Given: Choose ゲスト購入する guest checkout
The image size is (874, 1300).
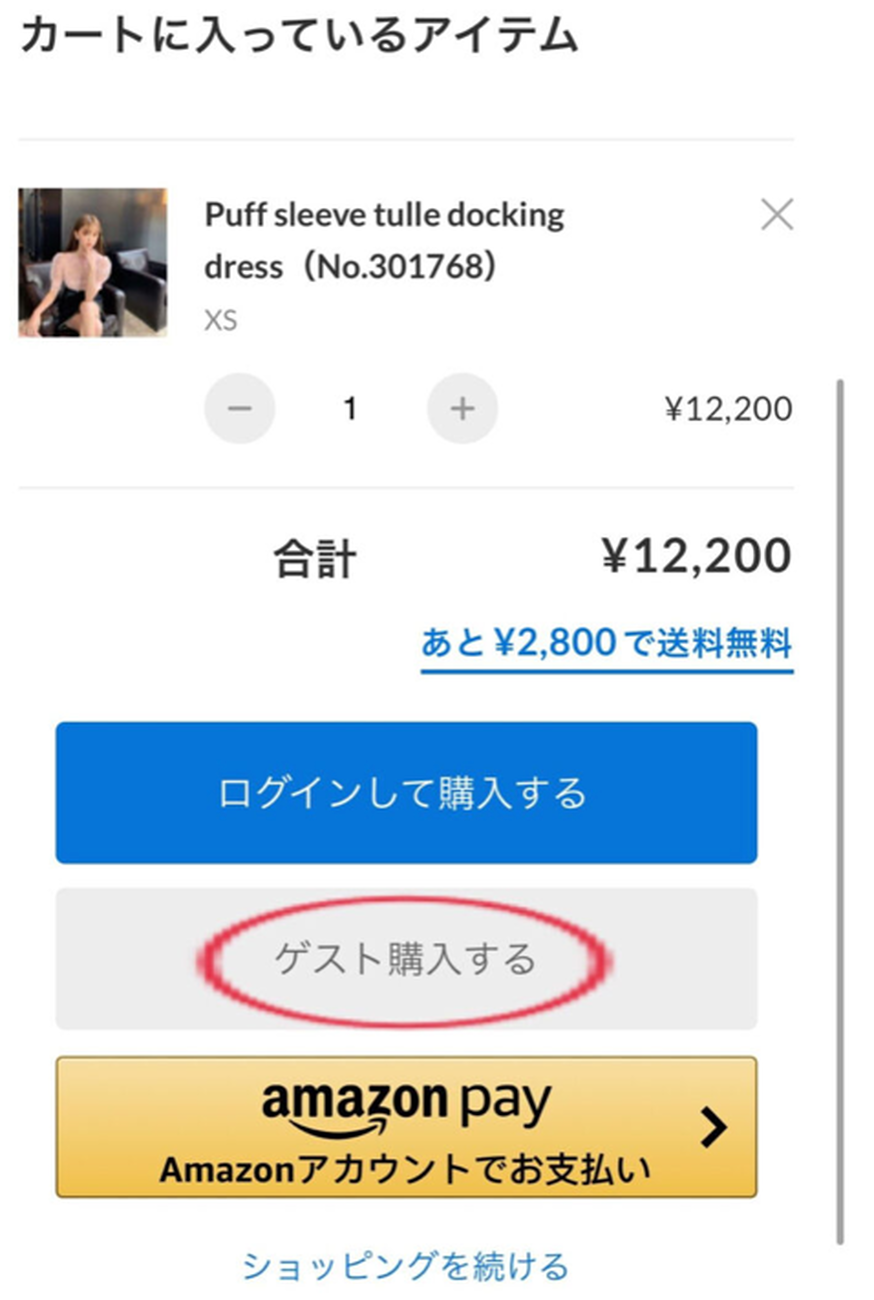Looking at the screenshot, I should tap(406, 958).
